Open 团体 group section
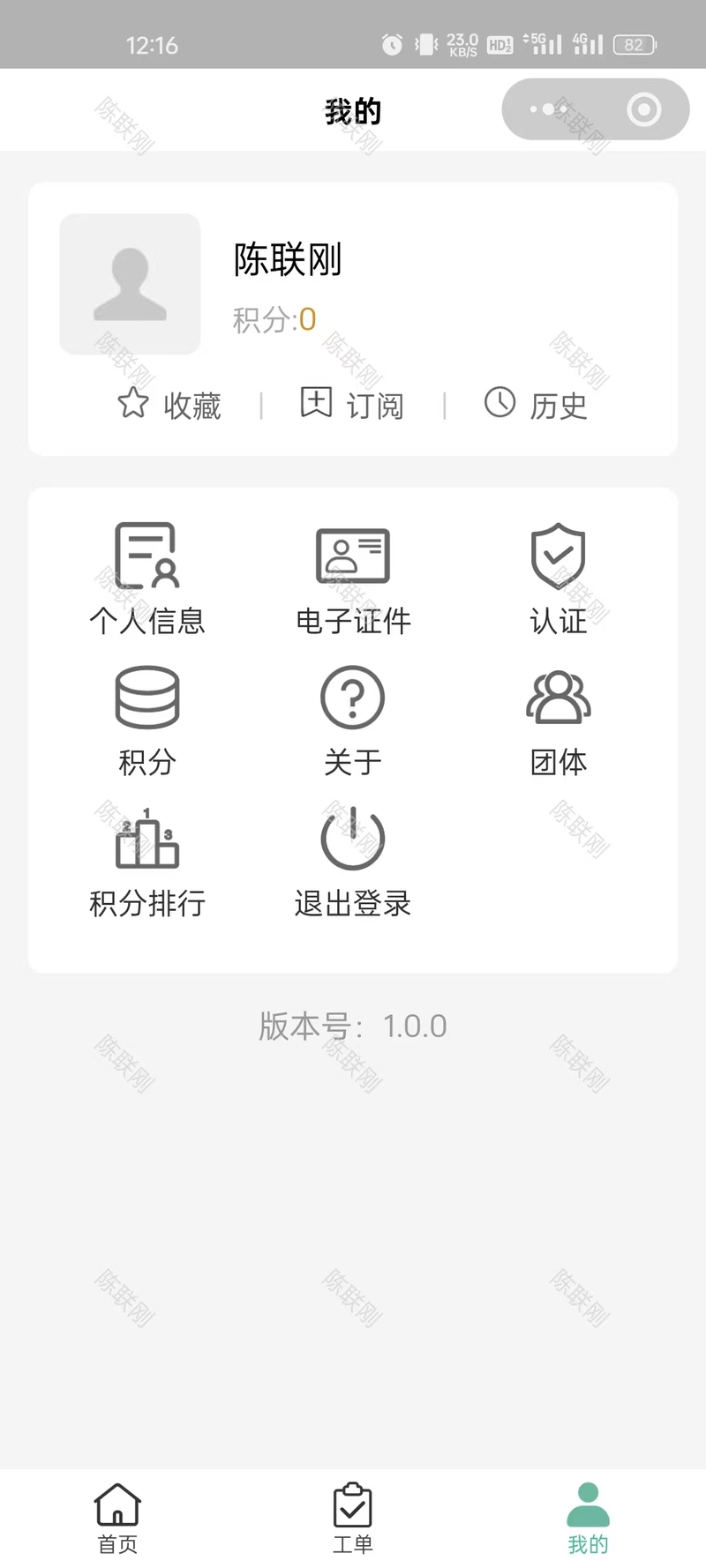The height and width of the screenshot is (1568, 706). (x=558, y=720)
